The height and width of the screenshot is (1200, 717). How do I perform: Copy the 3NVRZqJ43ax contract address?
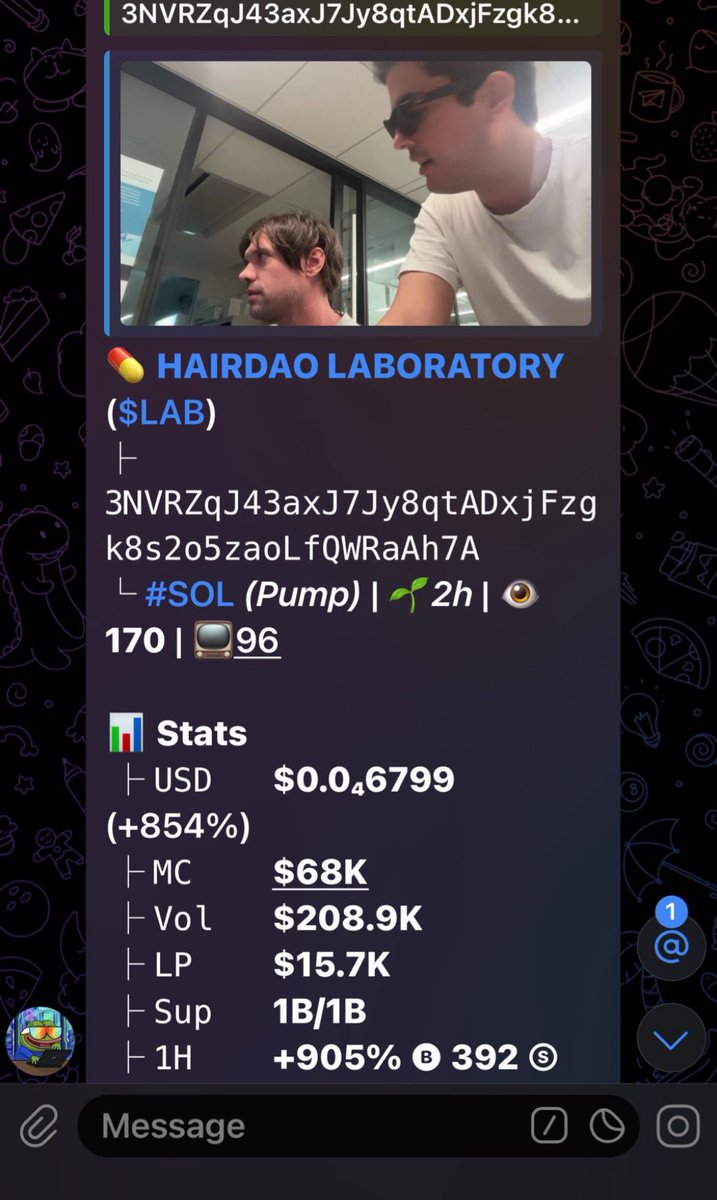[350, 526]
